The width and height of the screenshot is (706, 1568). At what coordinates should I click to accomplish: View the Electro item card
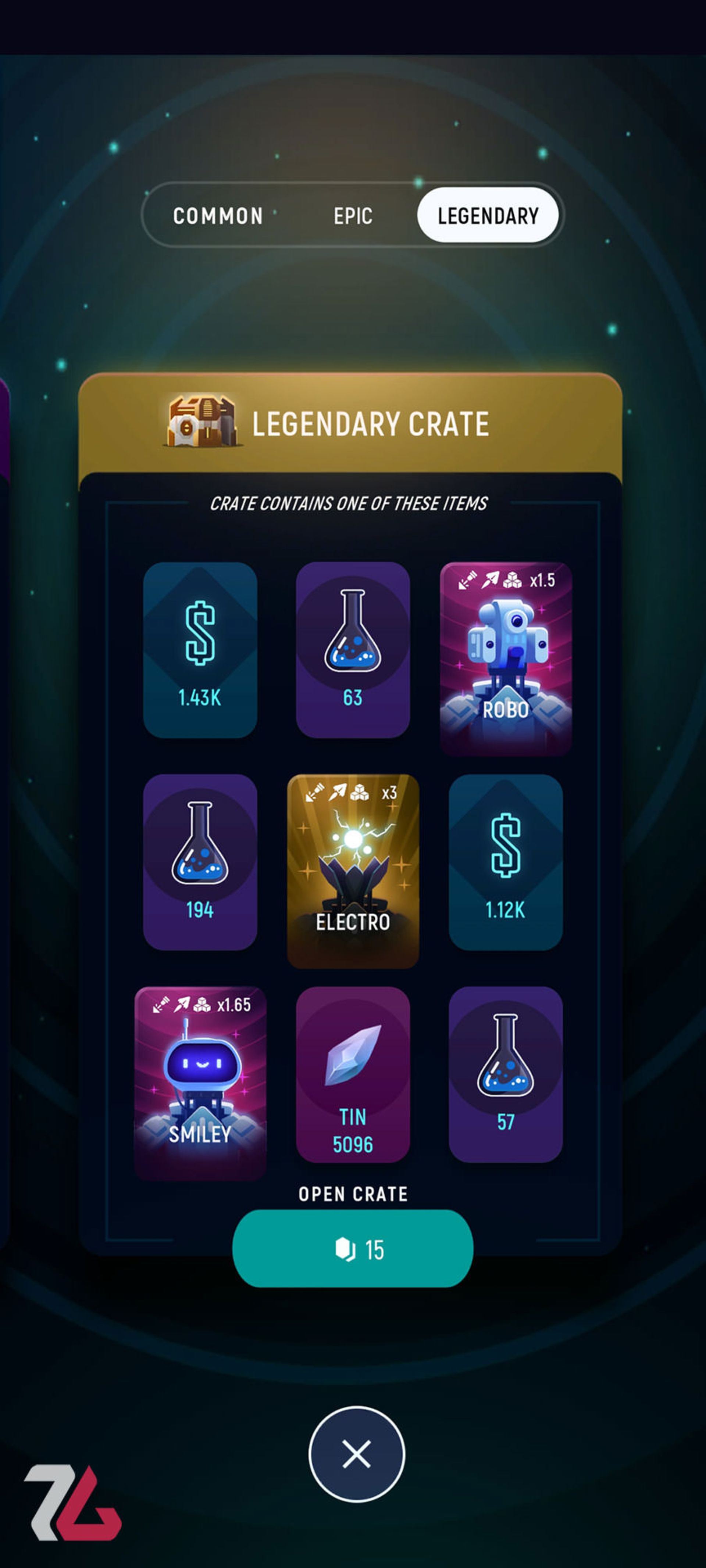(x=353, y=871)
